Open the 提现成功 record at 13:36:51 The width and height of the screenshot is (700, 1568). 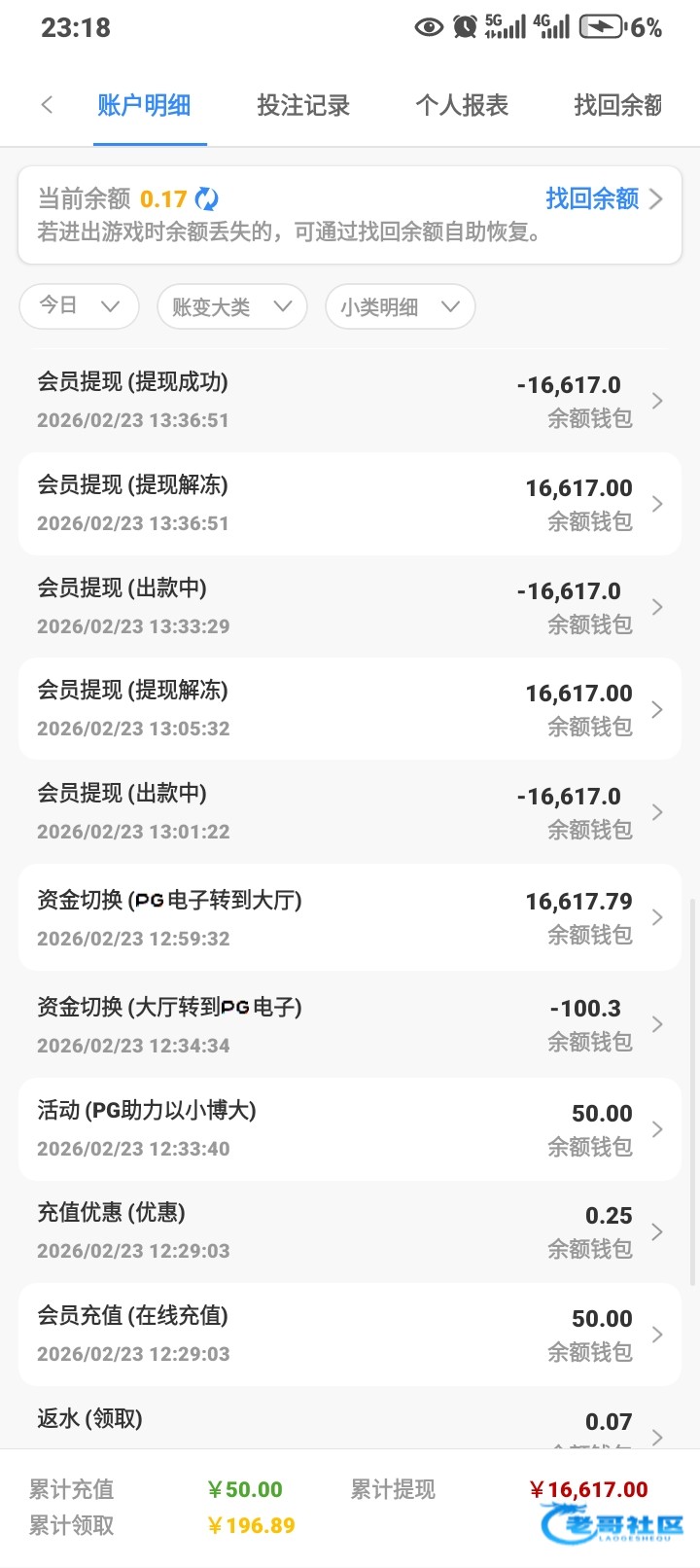(350, 401)
